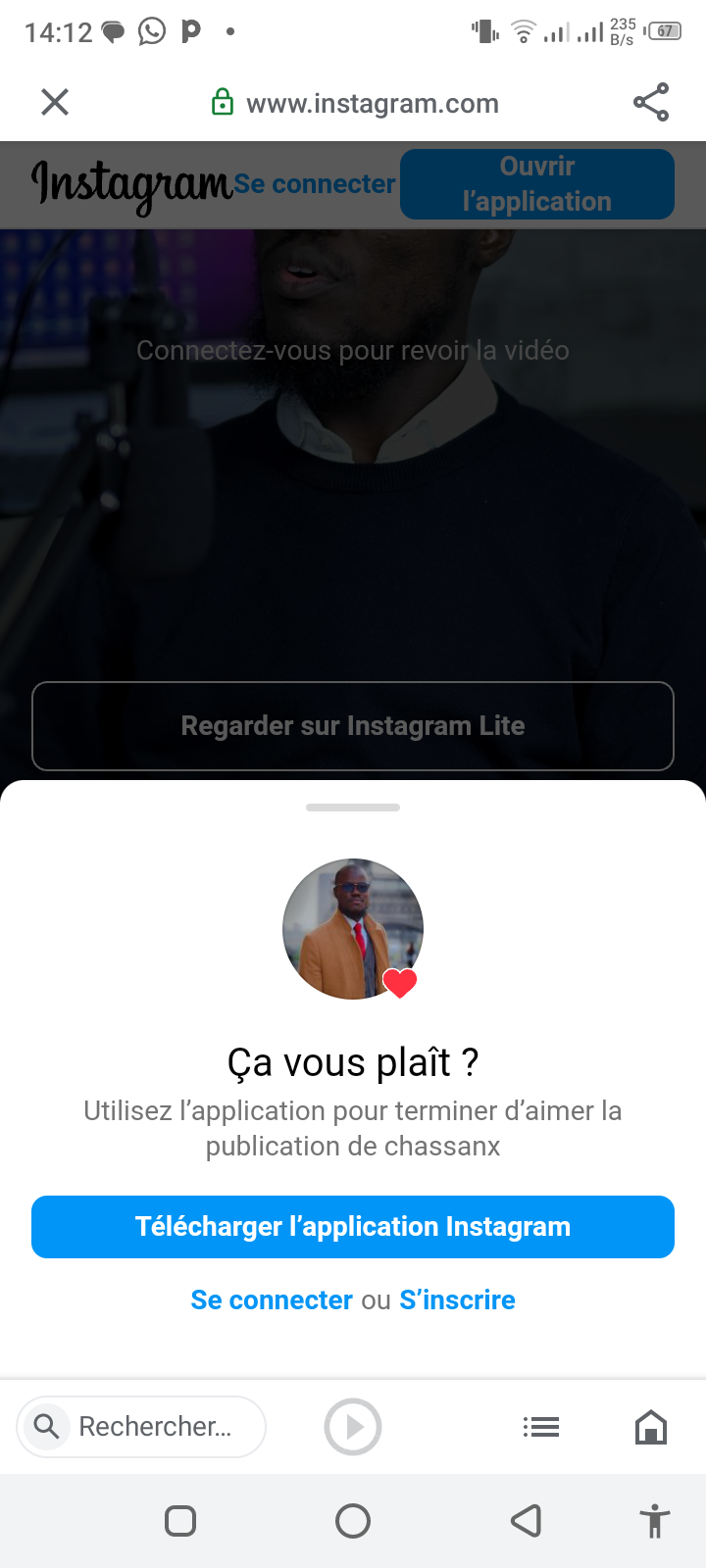Viewport: 706px width, 1568px height.
Task: Open the browser list menu icon
Action: click(x=541, y=1427)
